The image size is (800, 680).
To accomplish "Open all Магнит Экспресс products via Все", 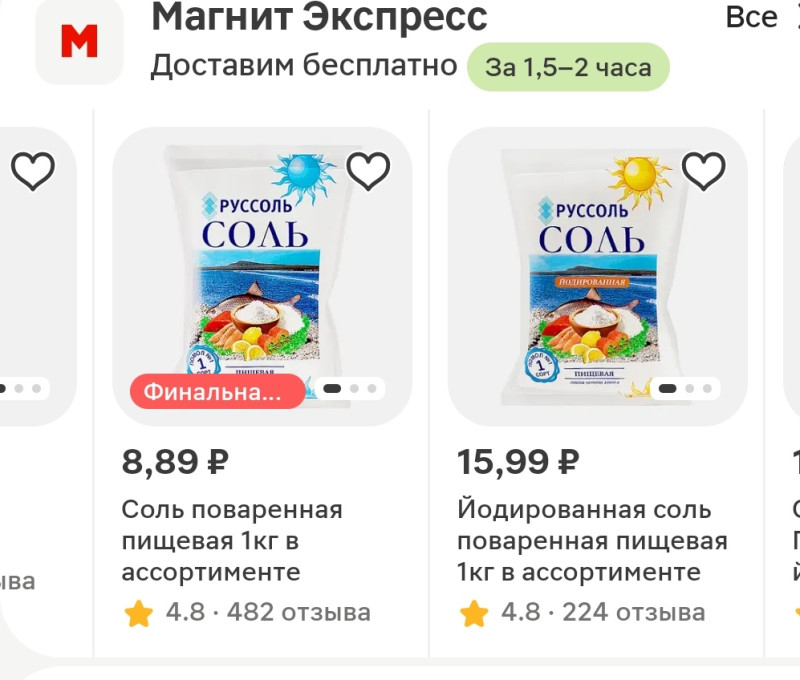I will (x=752, y=17).
